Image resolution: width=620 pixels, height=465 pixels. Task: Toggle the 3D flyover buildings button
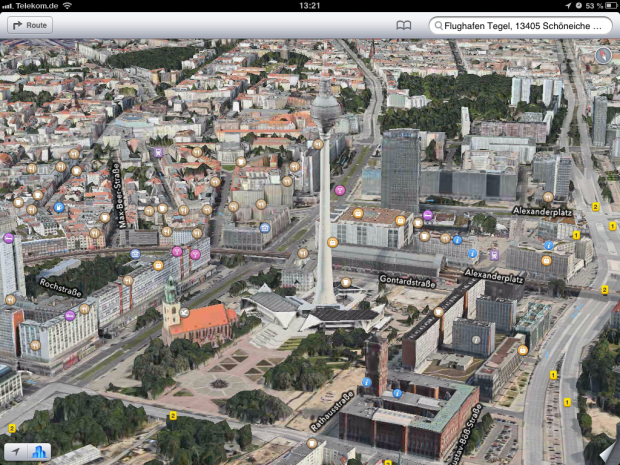coord(40,452)
